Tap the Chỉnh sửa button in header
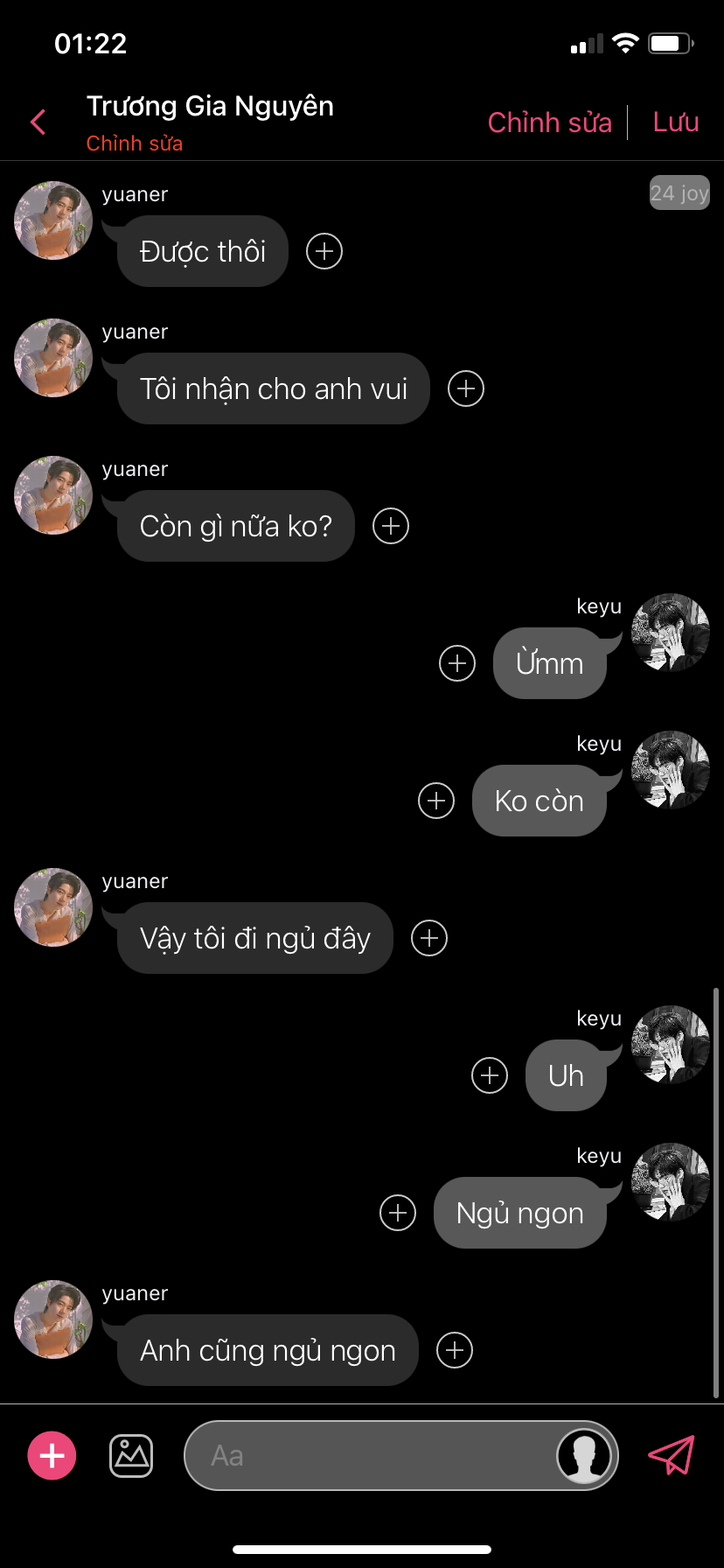The width and height of the screenshot is (724, 1568). (549, 122)
